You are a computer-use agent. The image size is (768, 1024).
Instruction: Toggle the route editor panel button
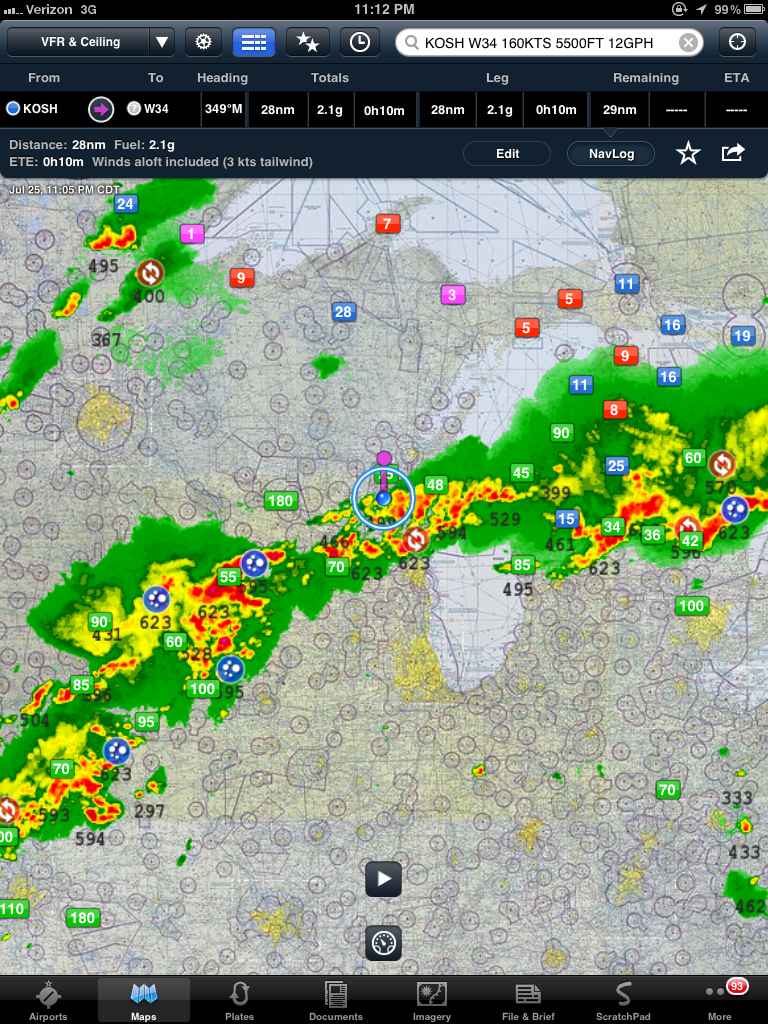coord(255,42)
